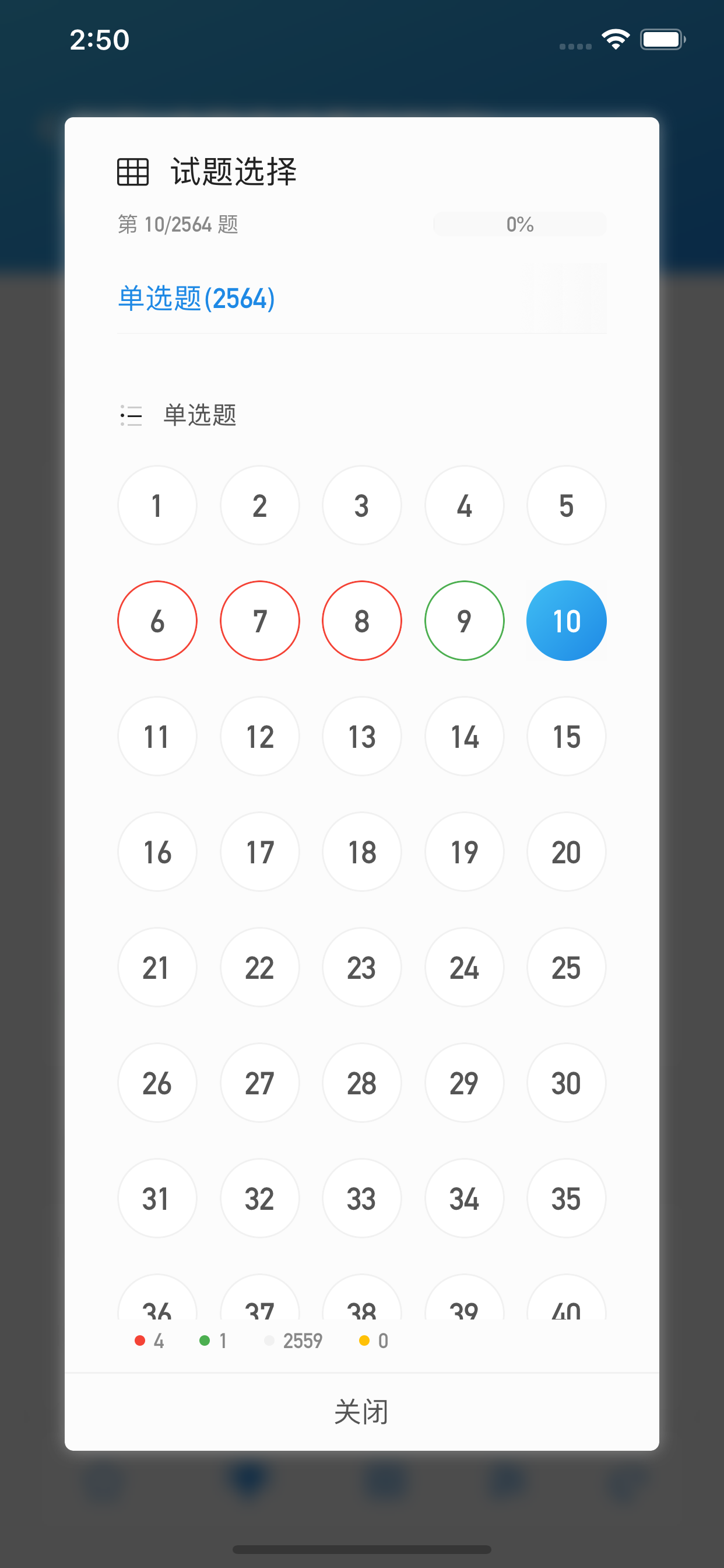724x1568 pixels.
Task: Open question 5
Action: coord(566,505)
